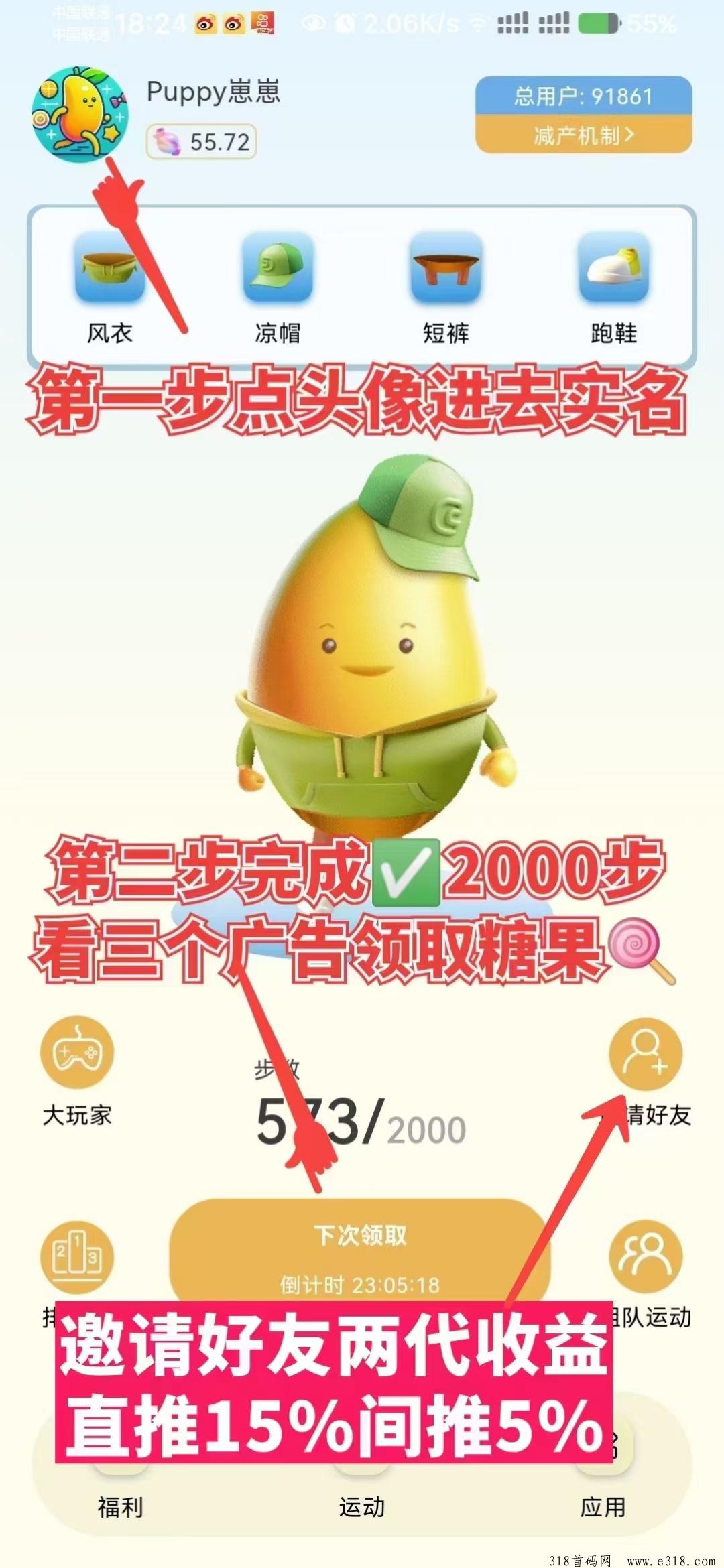The image size is (724, 1568).
Task: Switch to the 运动 tab
Action: pos(361,1506)
